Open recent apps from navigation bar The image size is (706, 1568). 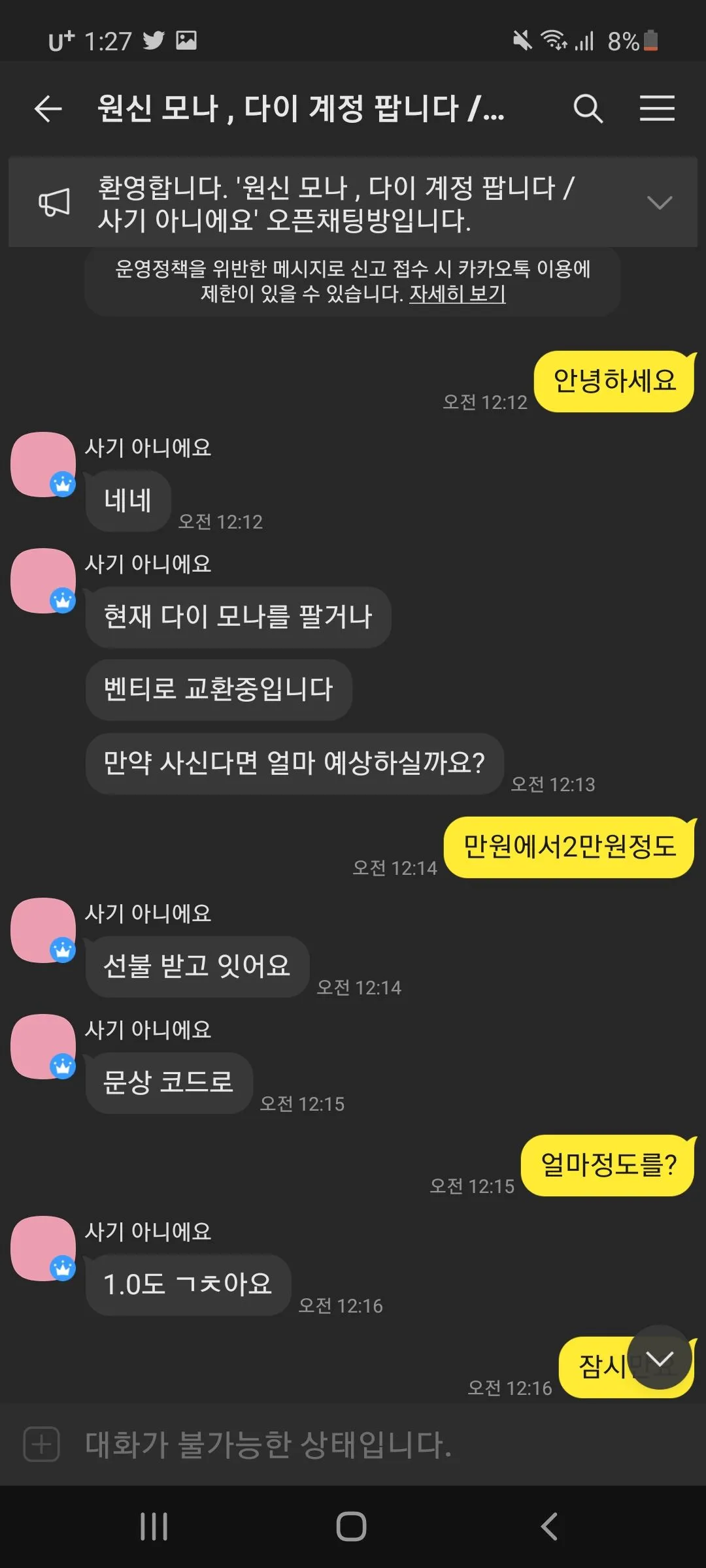(x=154, y=1527)
